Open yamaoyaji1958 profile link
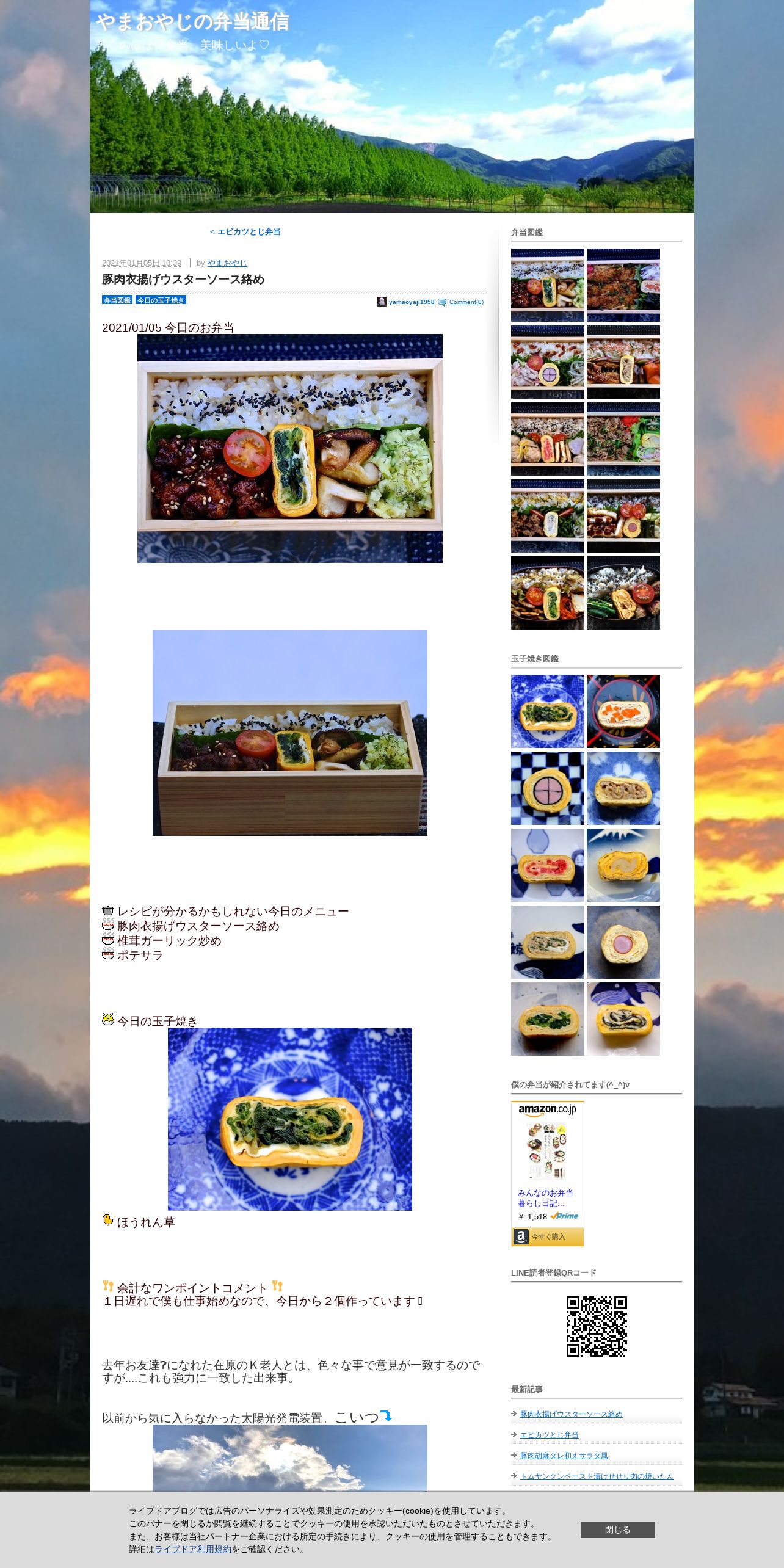 coord(412,302)
